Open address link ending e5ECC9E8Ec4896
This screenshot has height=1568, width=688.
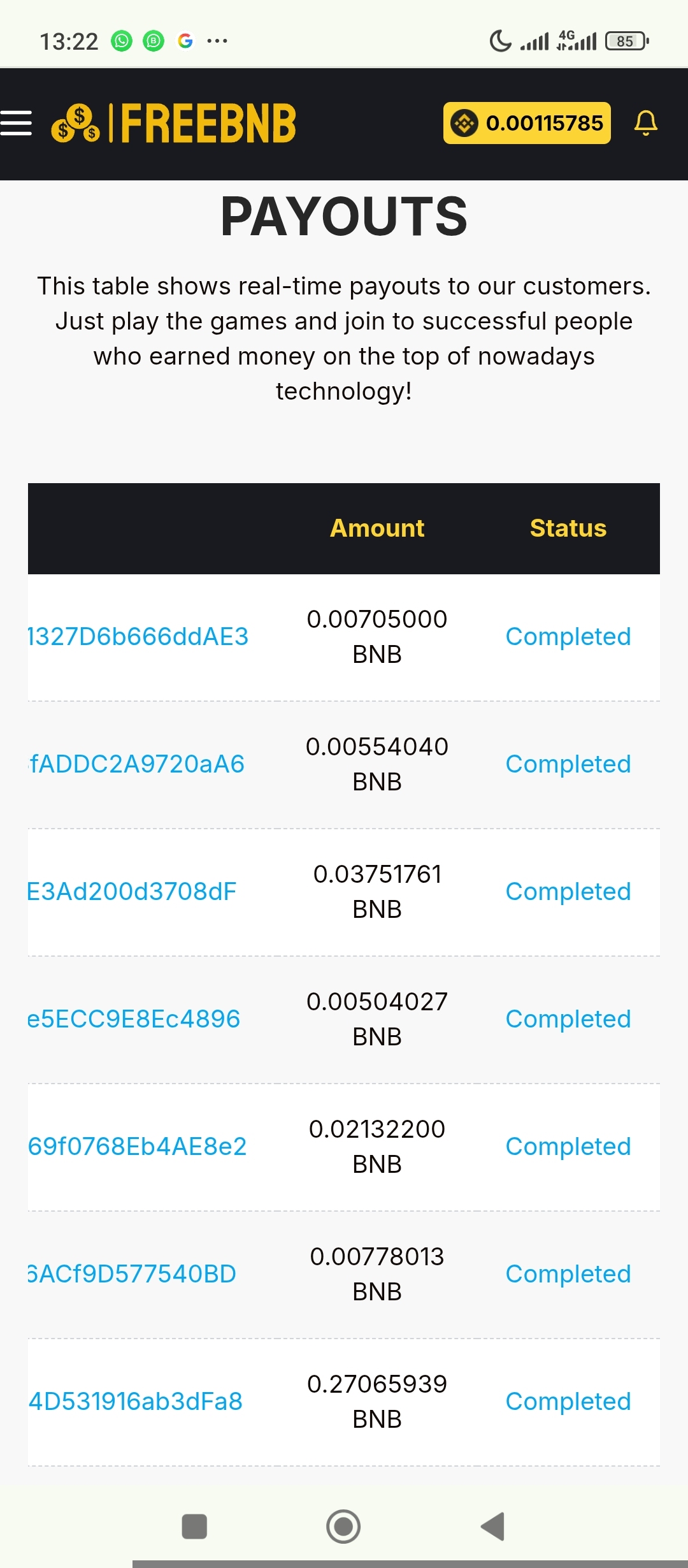point(134,1019)
